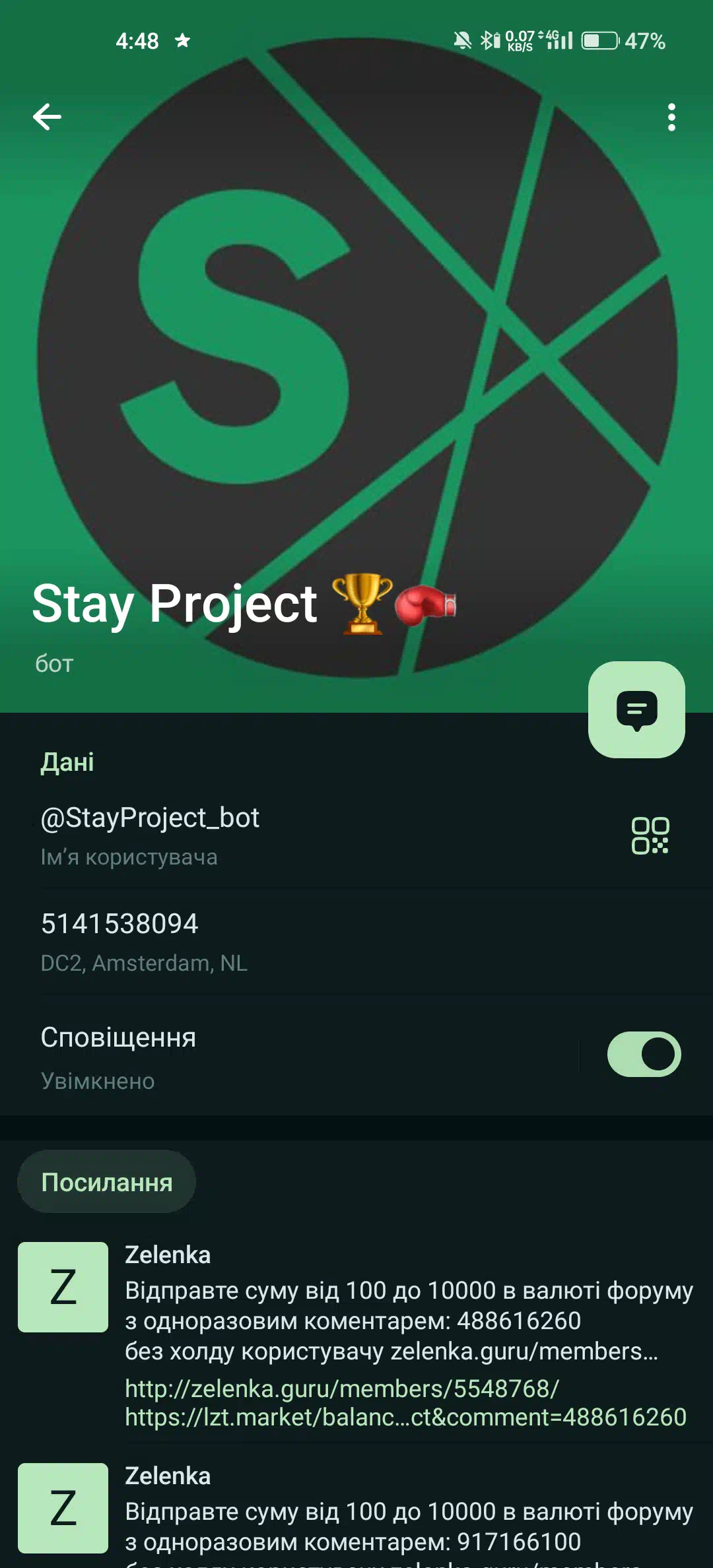
Task: Open the three-dot overflow menu
Action: point(671,117)
